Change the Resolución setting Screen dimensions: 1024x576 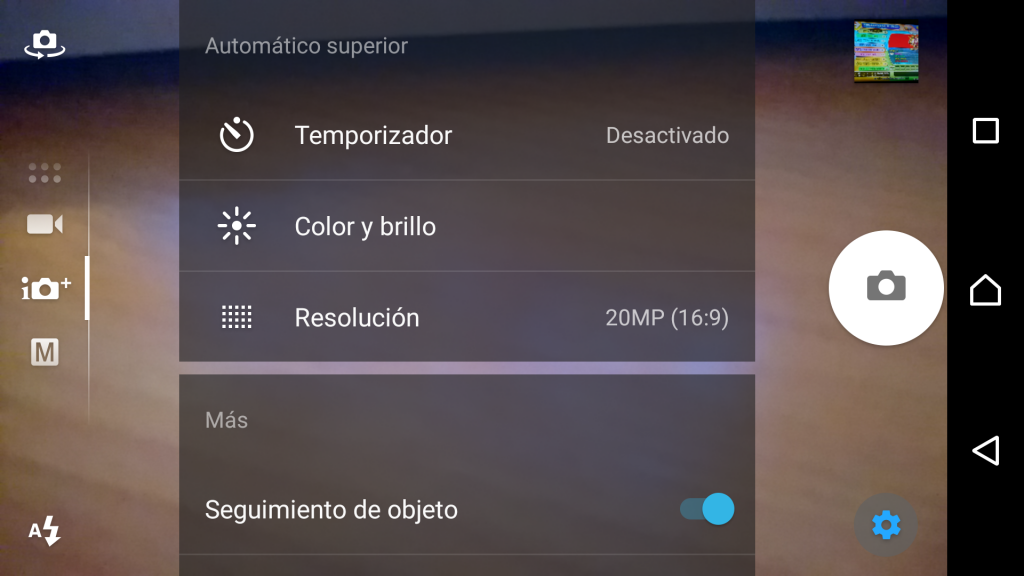466,318
